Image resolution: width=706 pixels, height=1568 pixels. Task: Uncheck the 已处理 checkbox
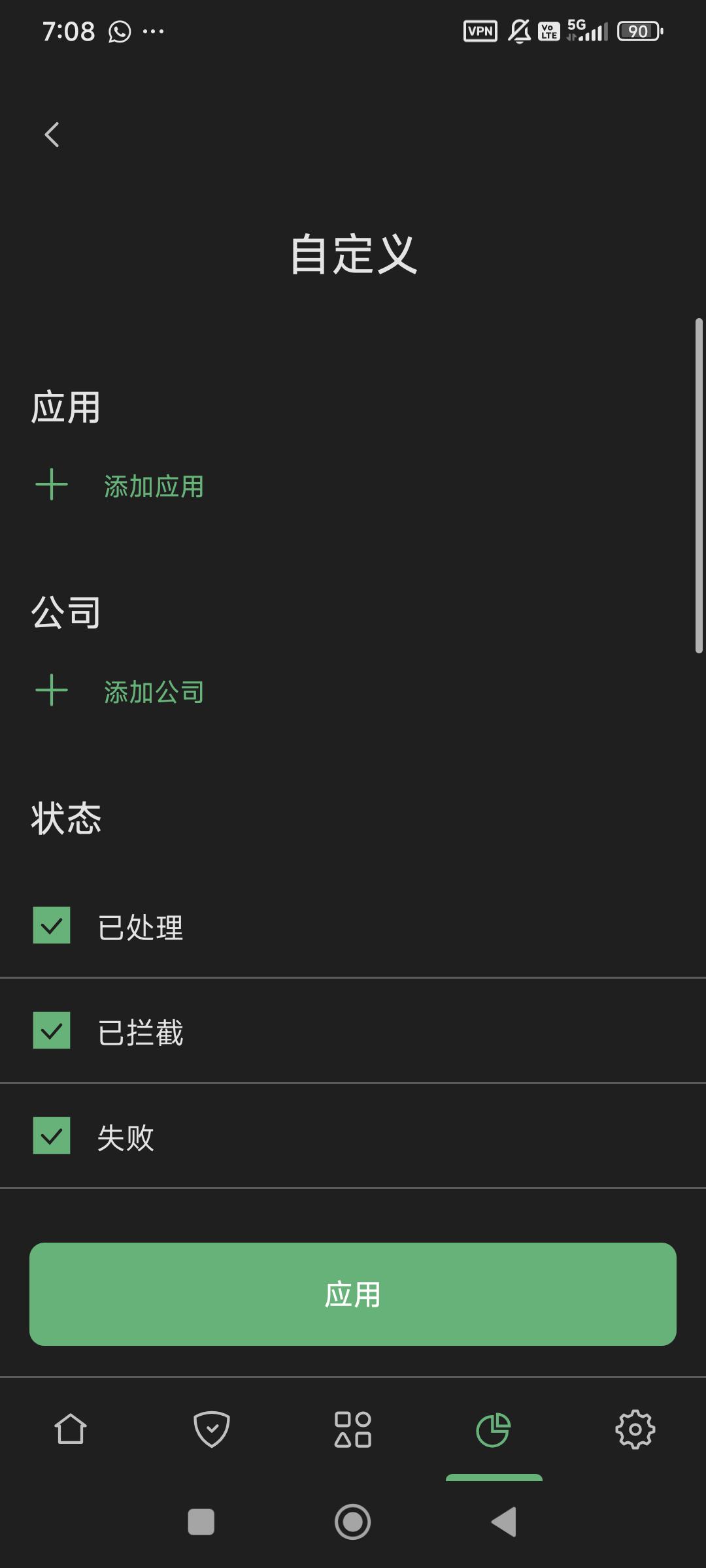click(52, 925)
